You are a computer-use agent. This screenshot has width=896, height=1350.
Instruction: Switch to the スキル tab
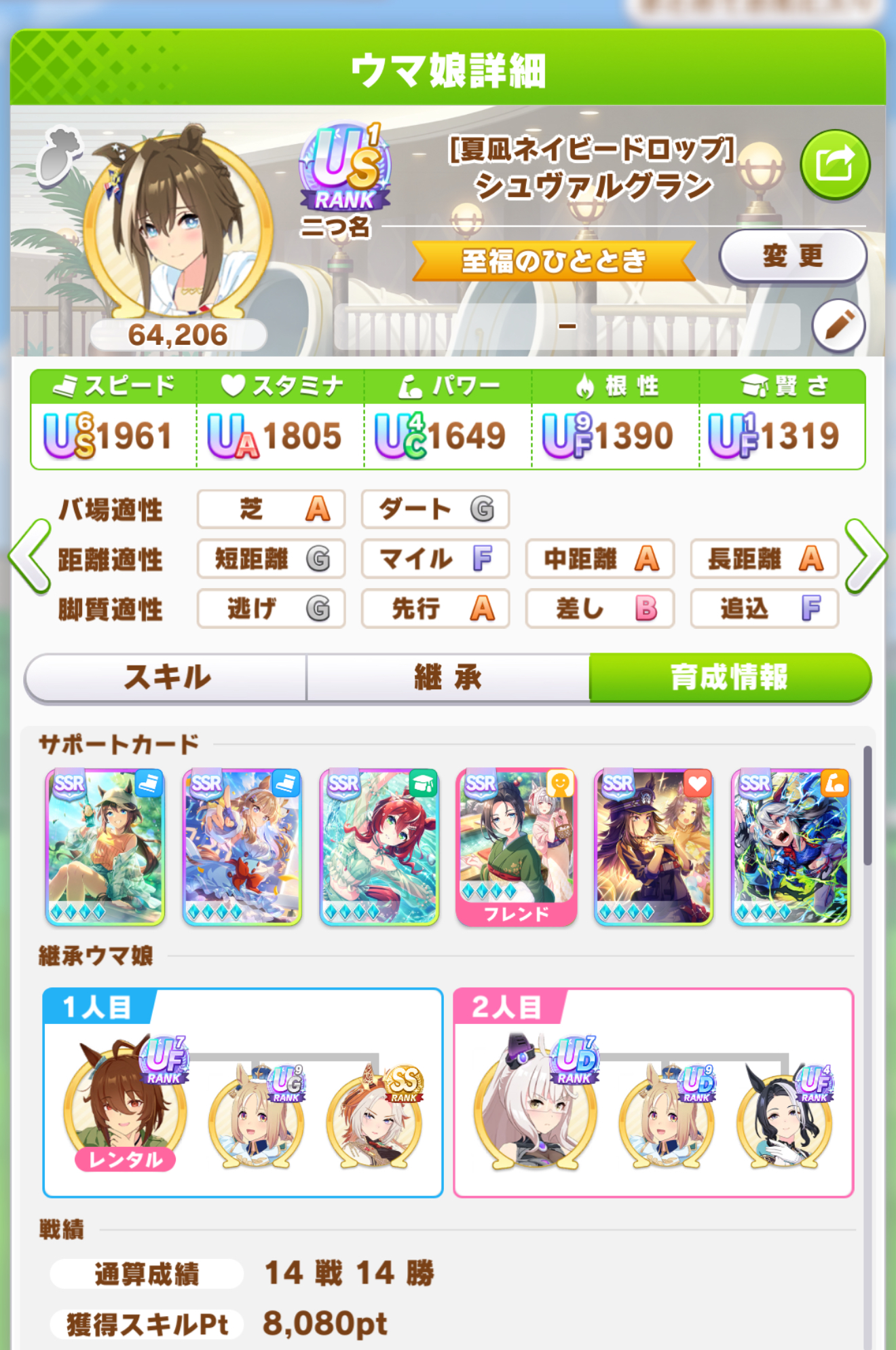coord(166,678)
